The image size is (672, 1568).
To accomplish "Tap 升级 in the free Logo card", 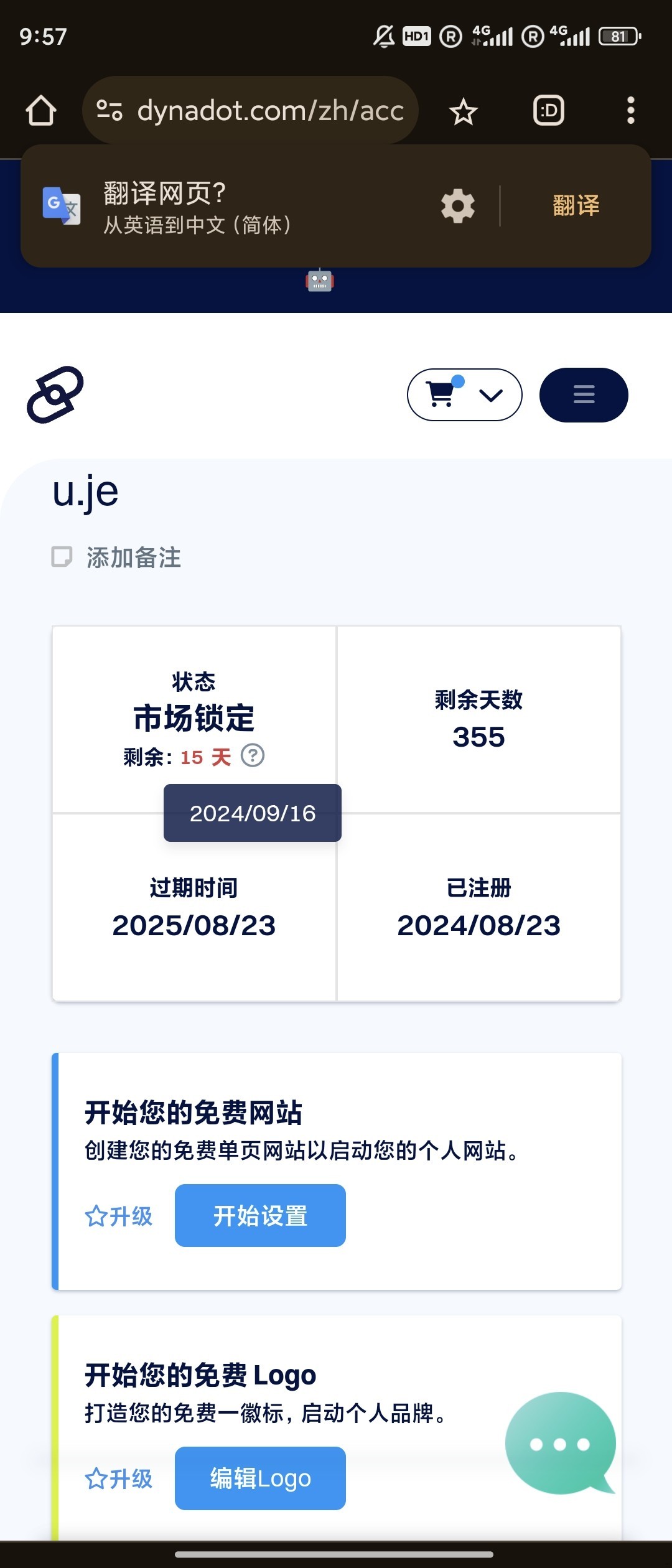I will point(119,1478).
